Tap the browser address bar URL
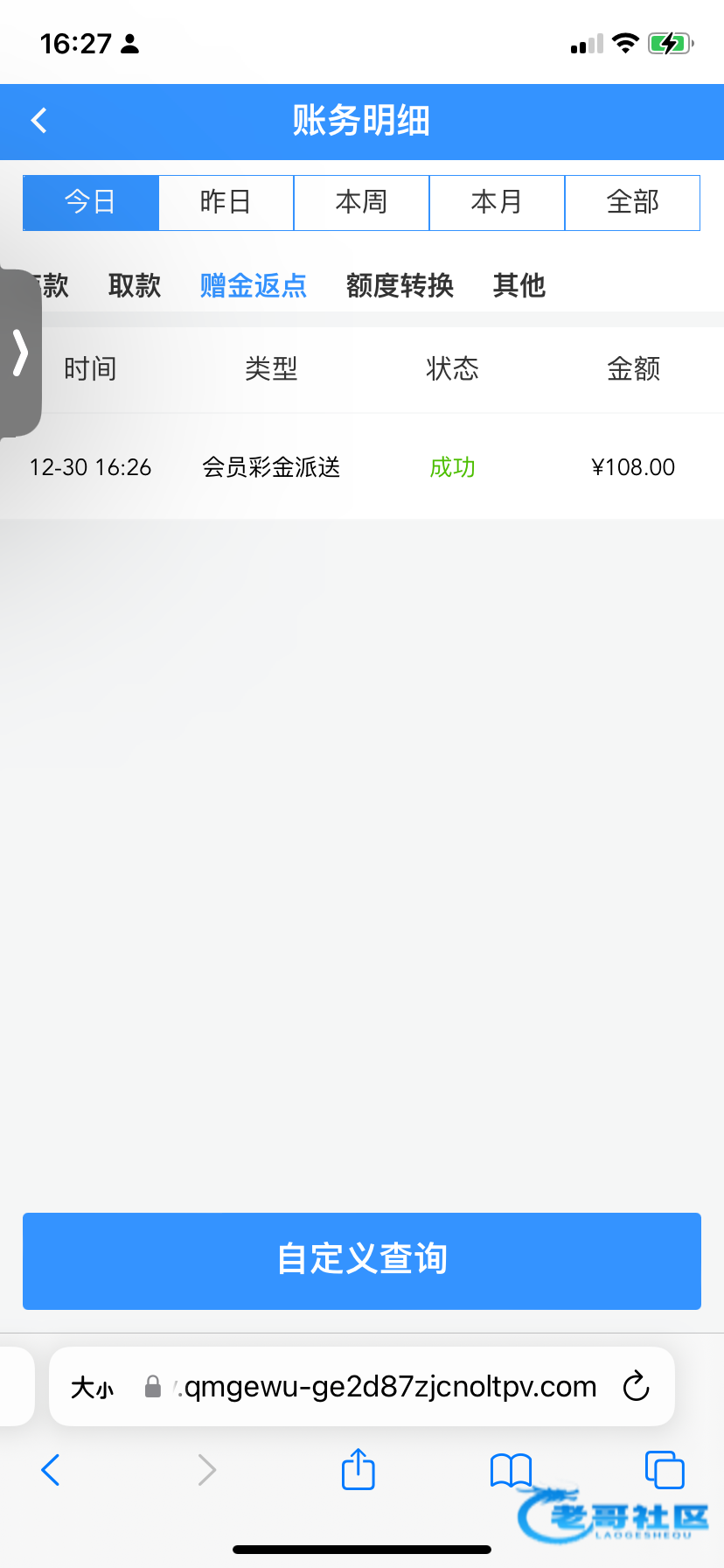Image resolution: width=724 pixels, height=1568 pixels. (x=385, y=1387)
